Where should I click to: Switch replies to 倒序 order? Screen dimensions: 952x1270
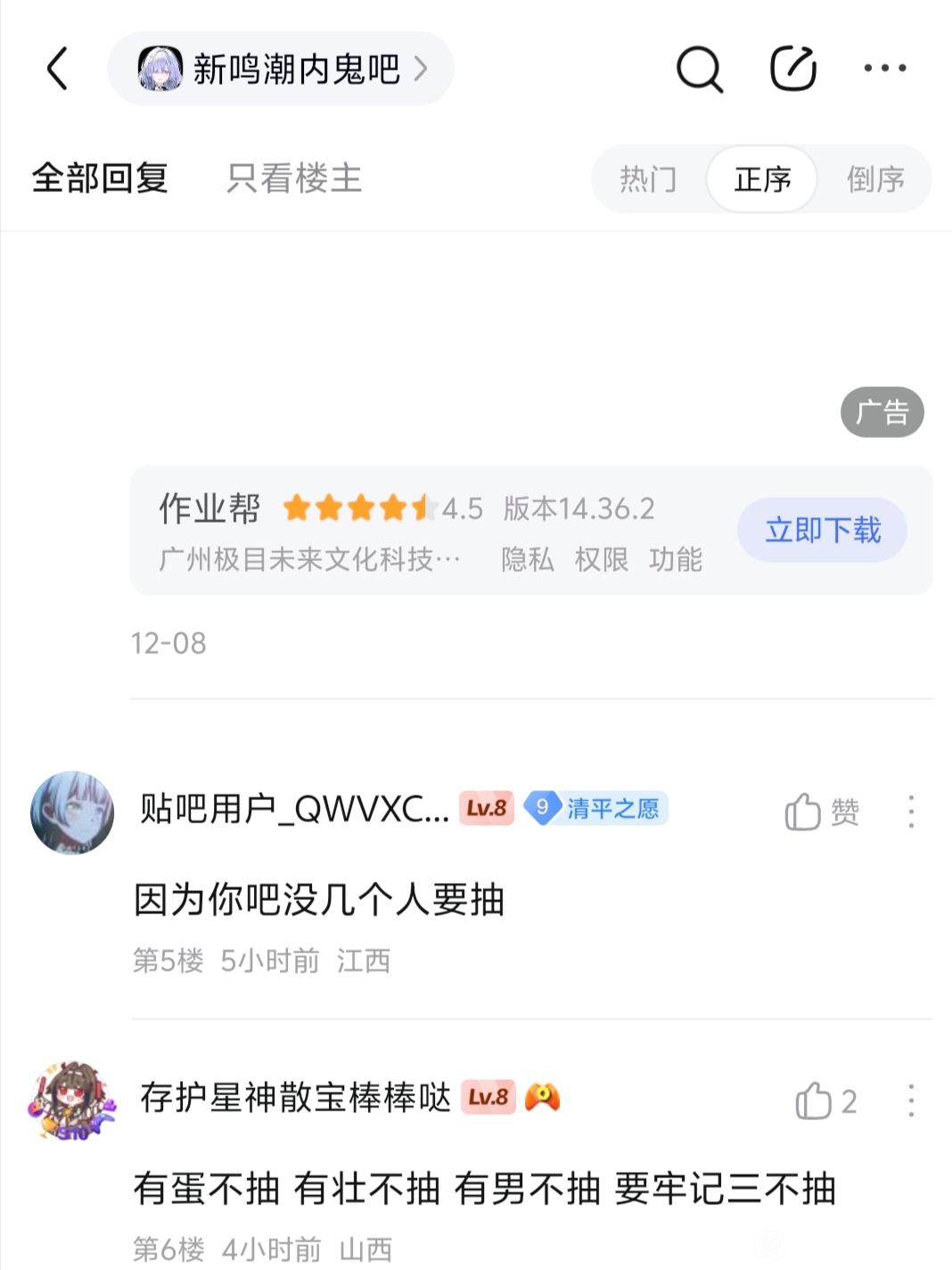click(874, 179)
